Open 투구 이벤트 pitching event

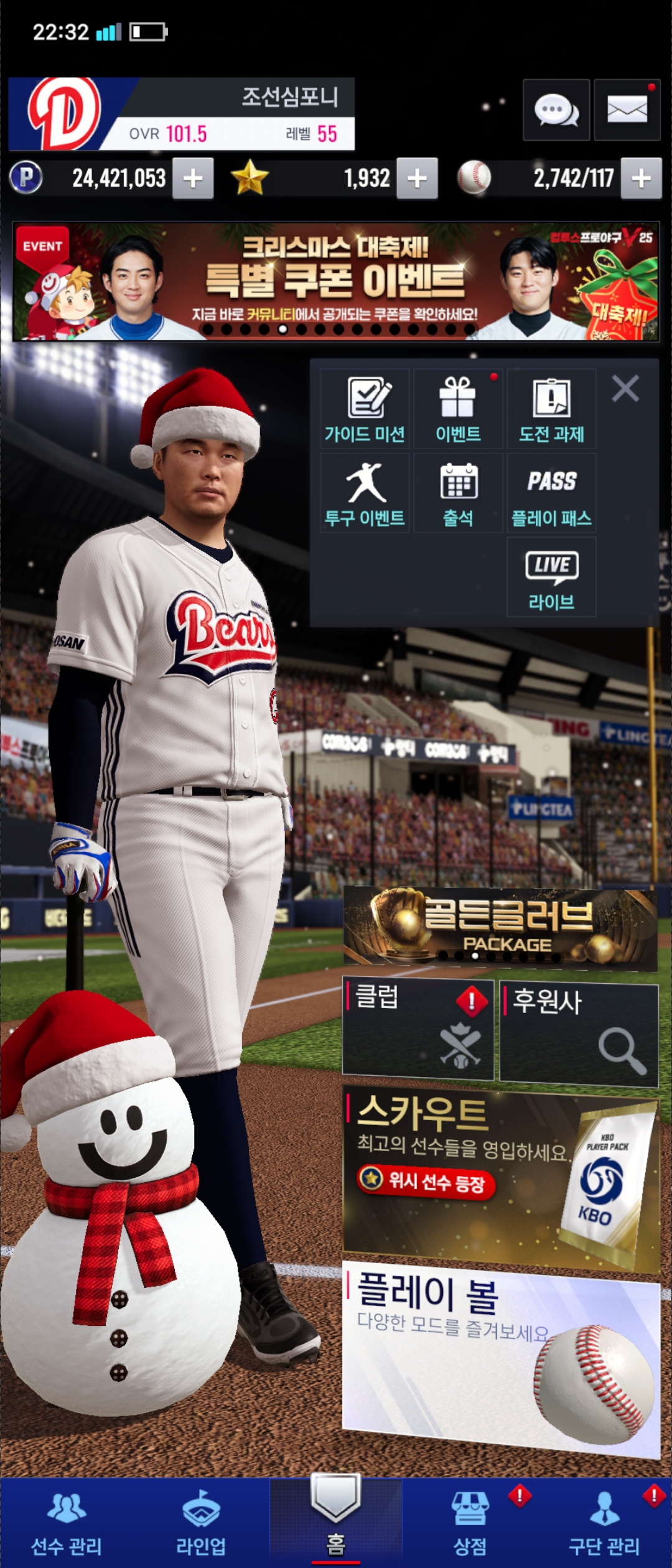pyautogui.click(x=365, y=493)
